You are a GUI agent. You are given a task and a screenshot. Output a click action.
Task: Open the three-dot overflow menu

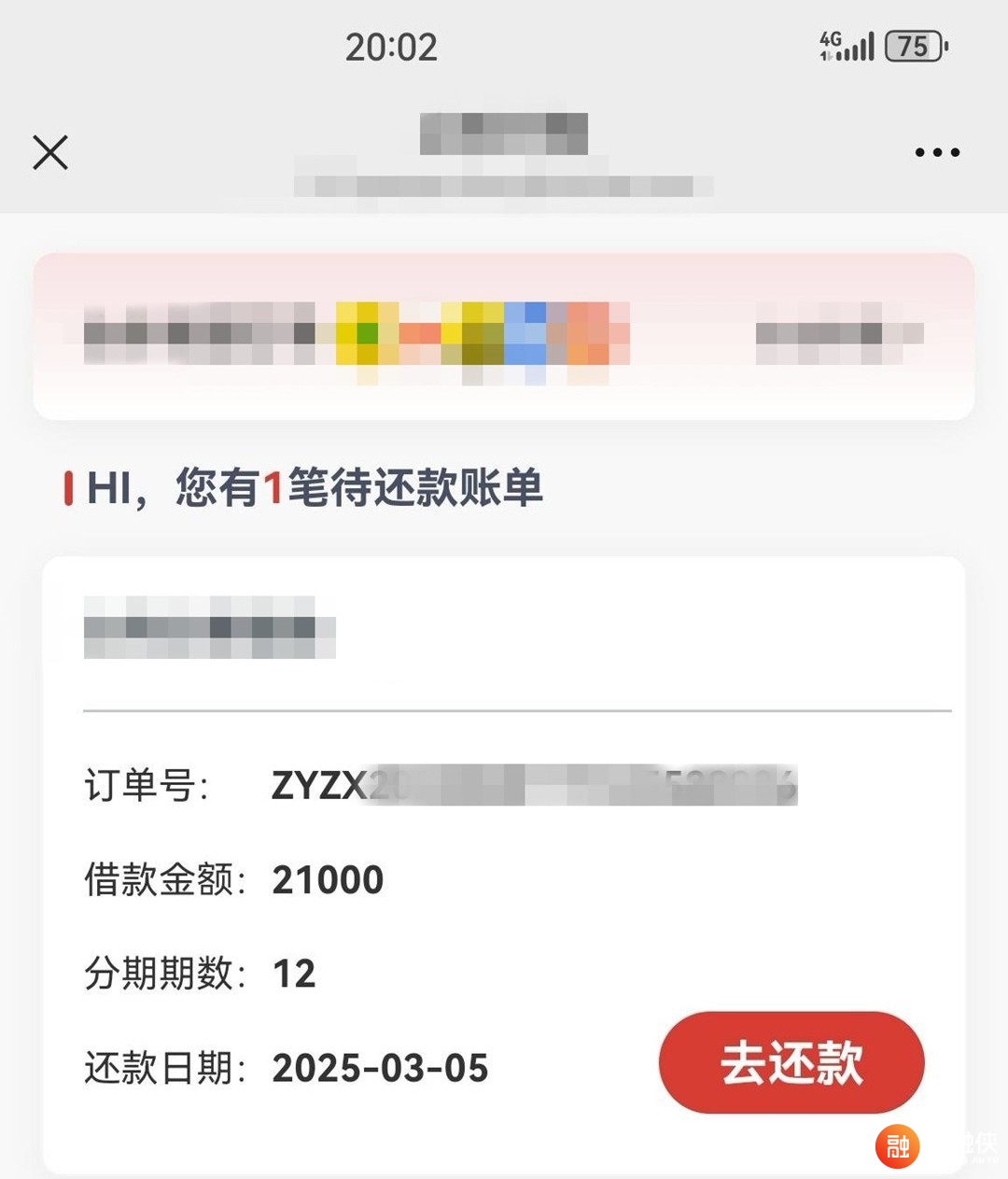[937, 152]
